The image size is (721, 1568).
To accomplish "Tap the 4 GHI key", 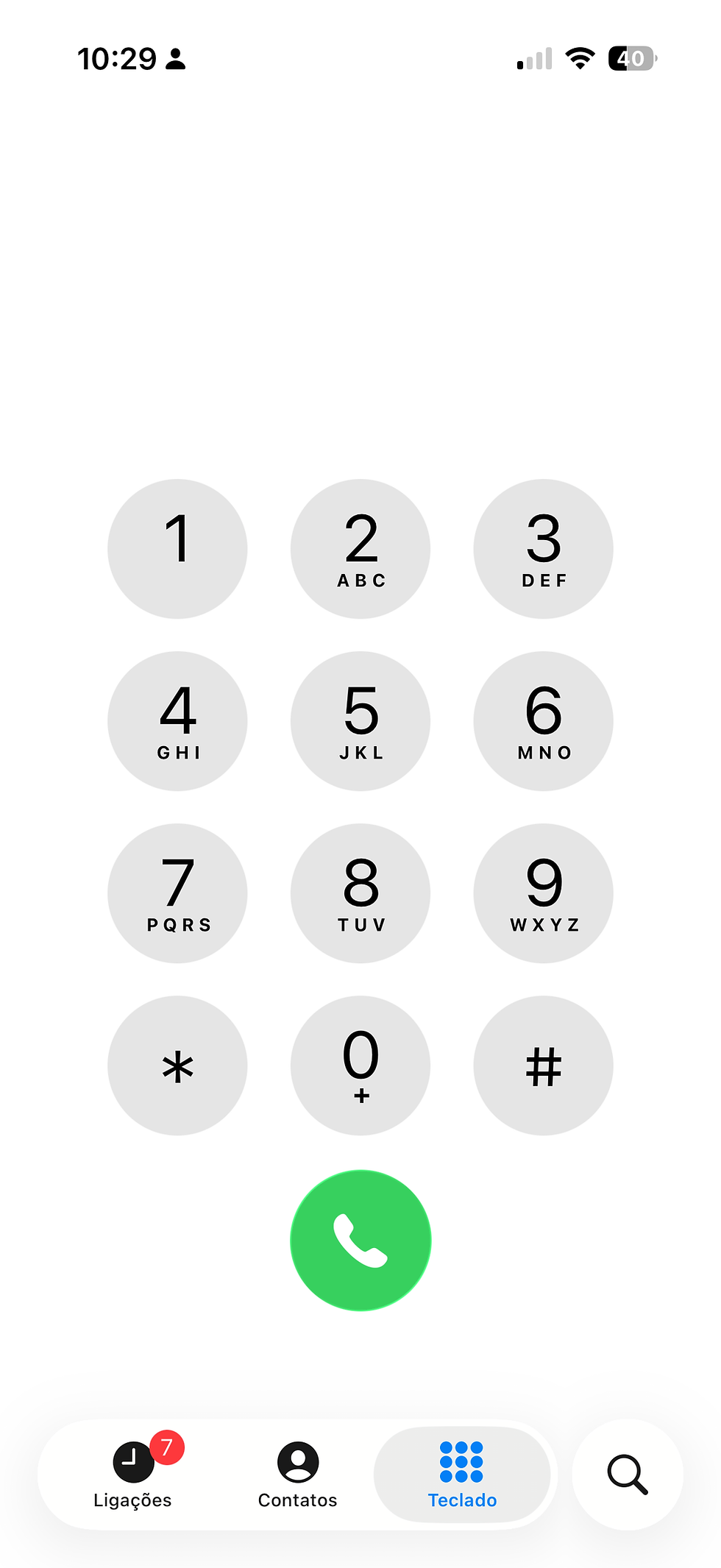I will click(x=177, y=721).
